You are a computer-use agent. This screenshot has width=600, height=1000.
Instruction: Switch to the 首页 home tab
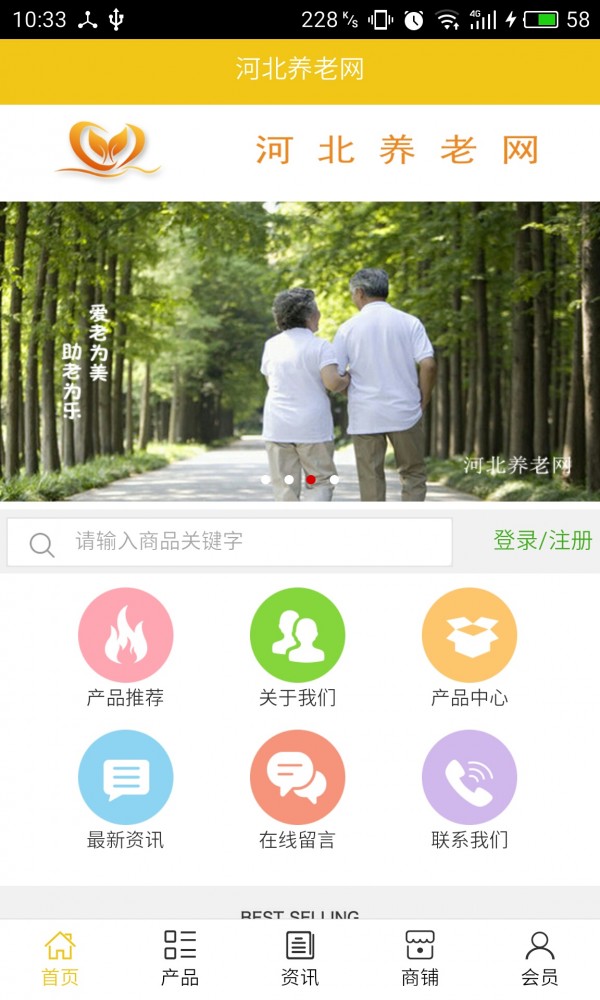[60, 958]
